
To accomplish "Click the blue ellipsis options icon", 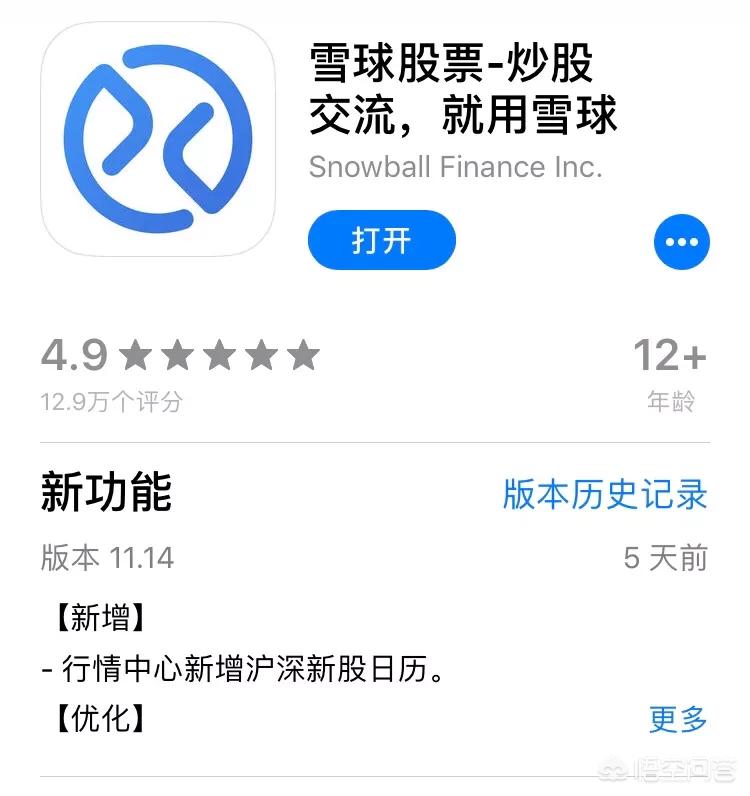I will tap(681, 240).
